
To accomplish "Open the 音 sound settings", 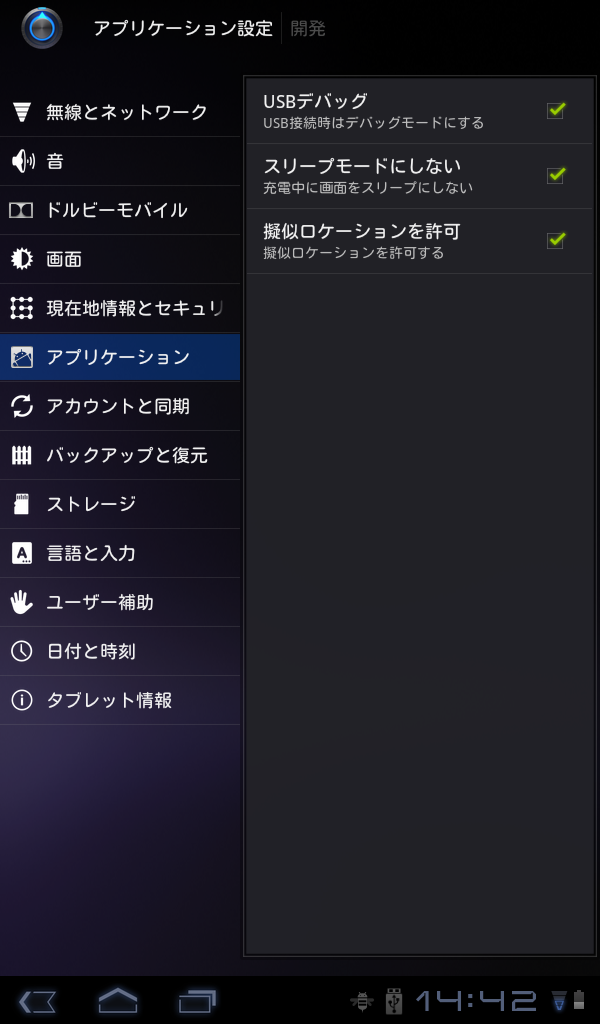I will tap(120, 161).
